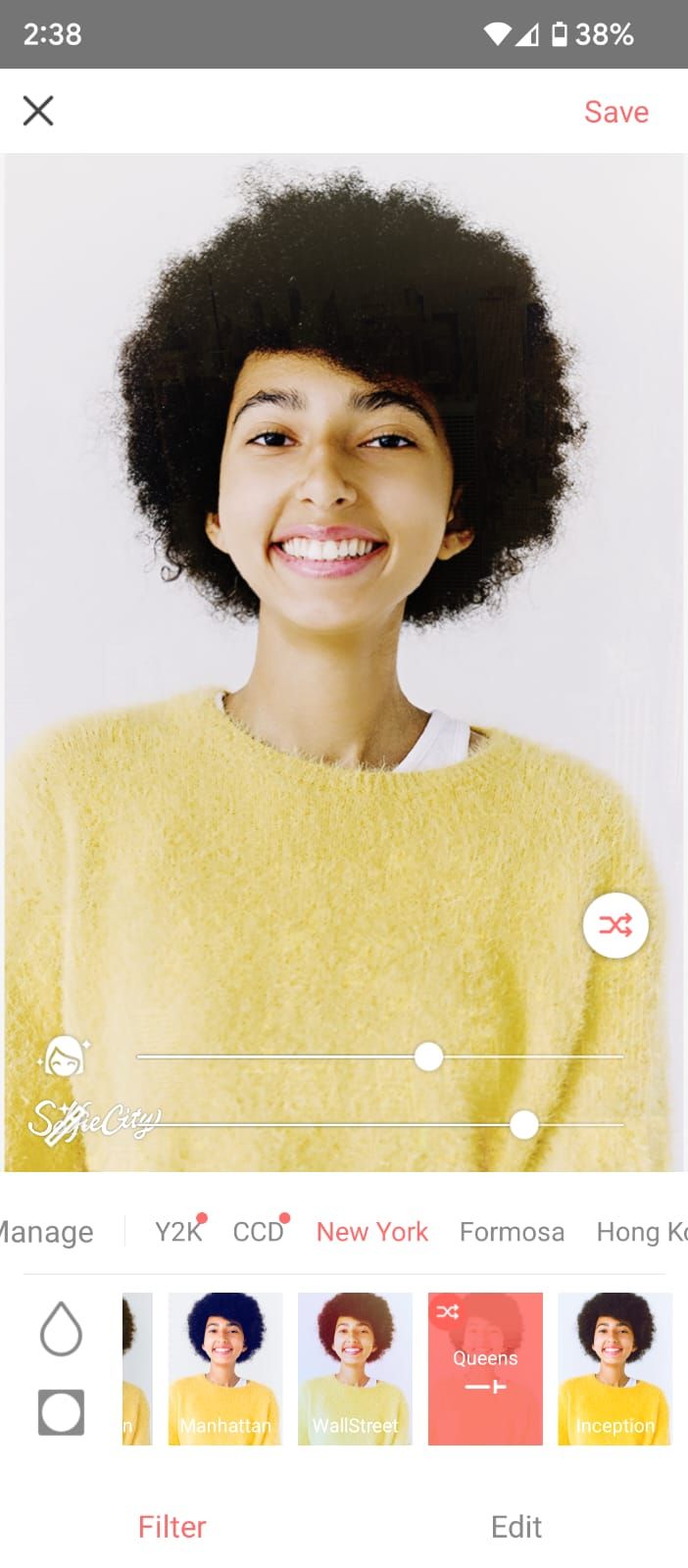Select the New York filter category
The height and width of the screenshot is (1568, 688).
(371, 1232)
